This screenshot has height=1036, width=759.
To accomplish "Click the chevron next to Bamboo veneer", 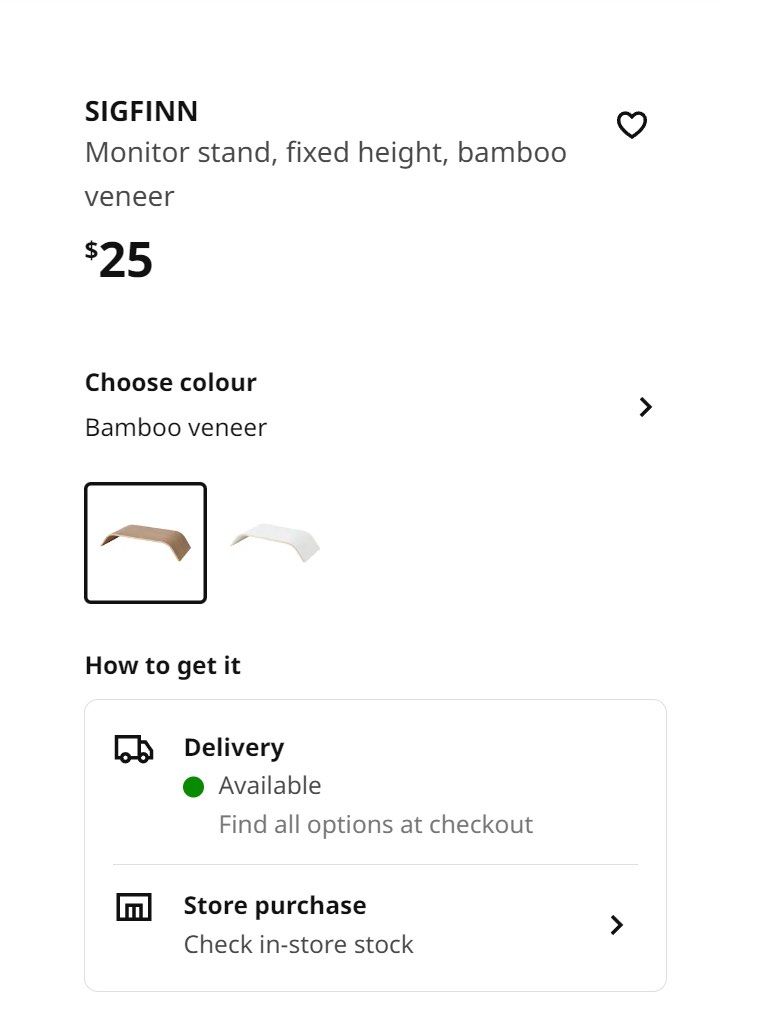I will tap(645, 407).
